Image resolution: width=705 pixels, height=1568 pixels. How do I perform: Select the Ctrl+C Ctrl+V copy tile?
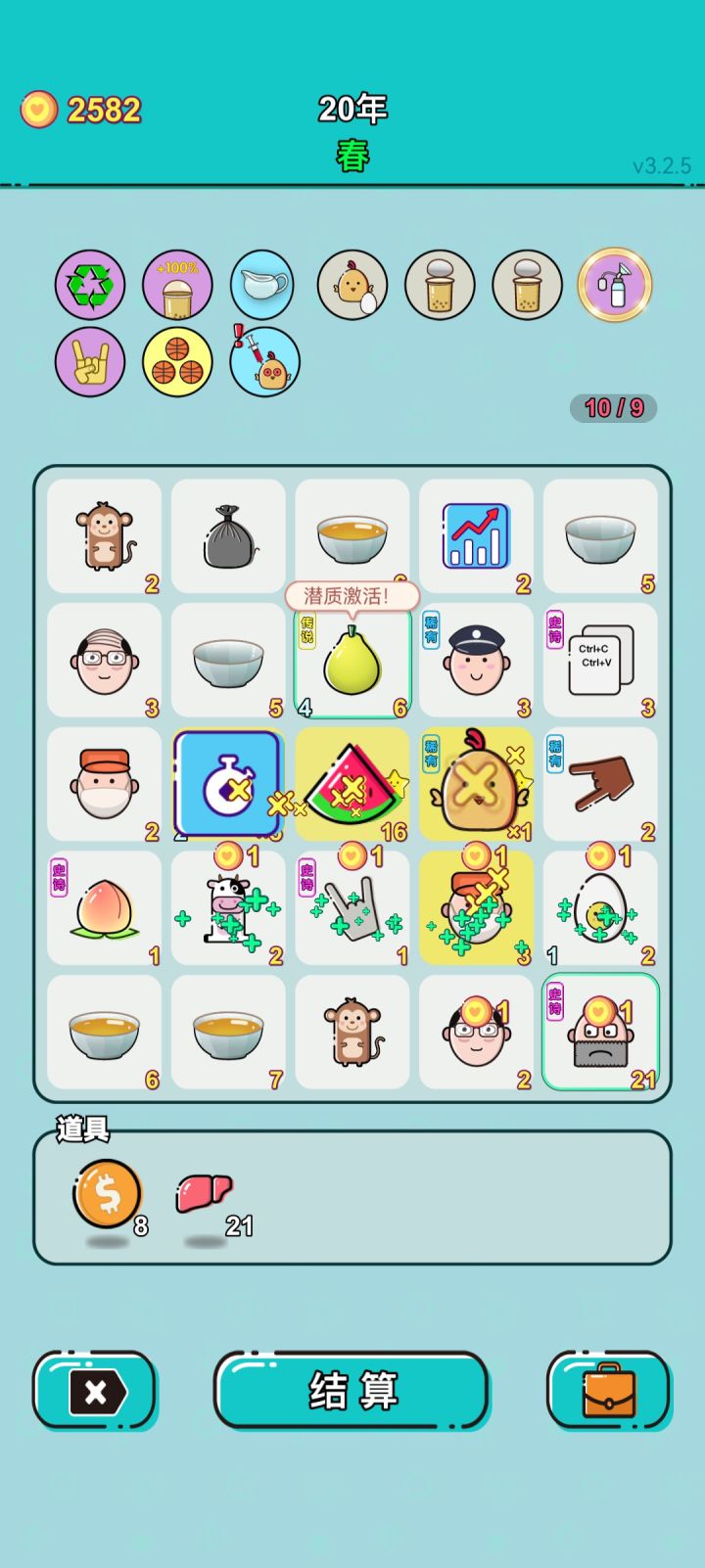600,661
